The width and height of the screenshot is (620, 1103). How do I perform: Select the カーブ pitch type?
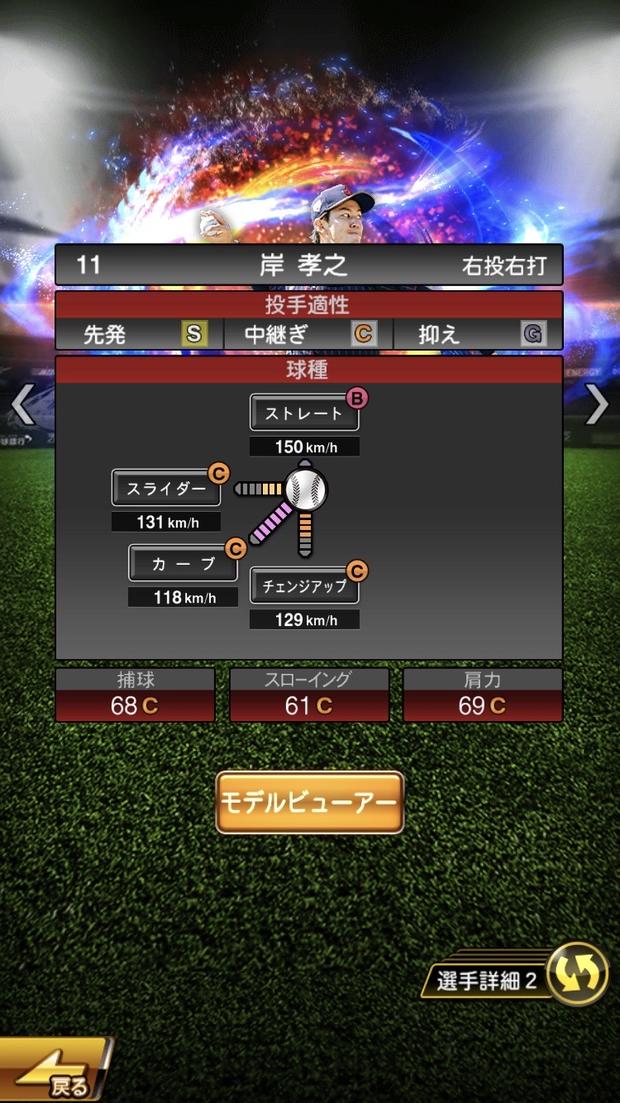183,563
